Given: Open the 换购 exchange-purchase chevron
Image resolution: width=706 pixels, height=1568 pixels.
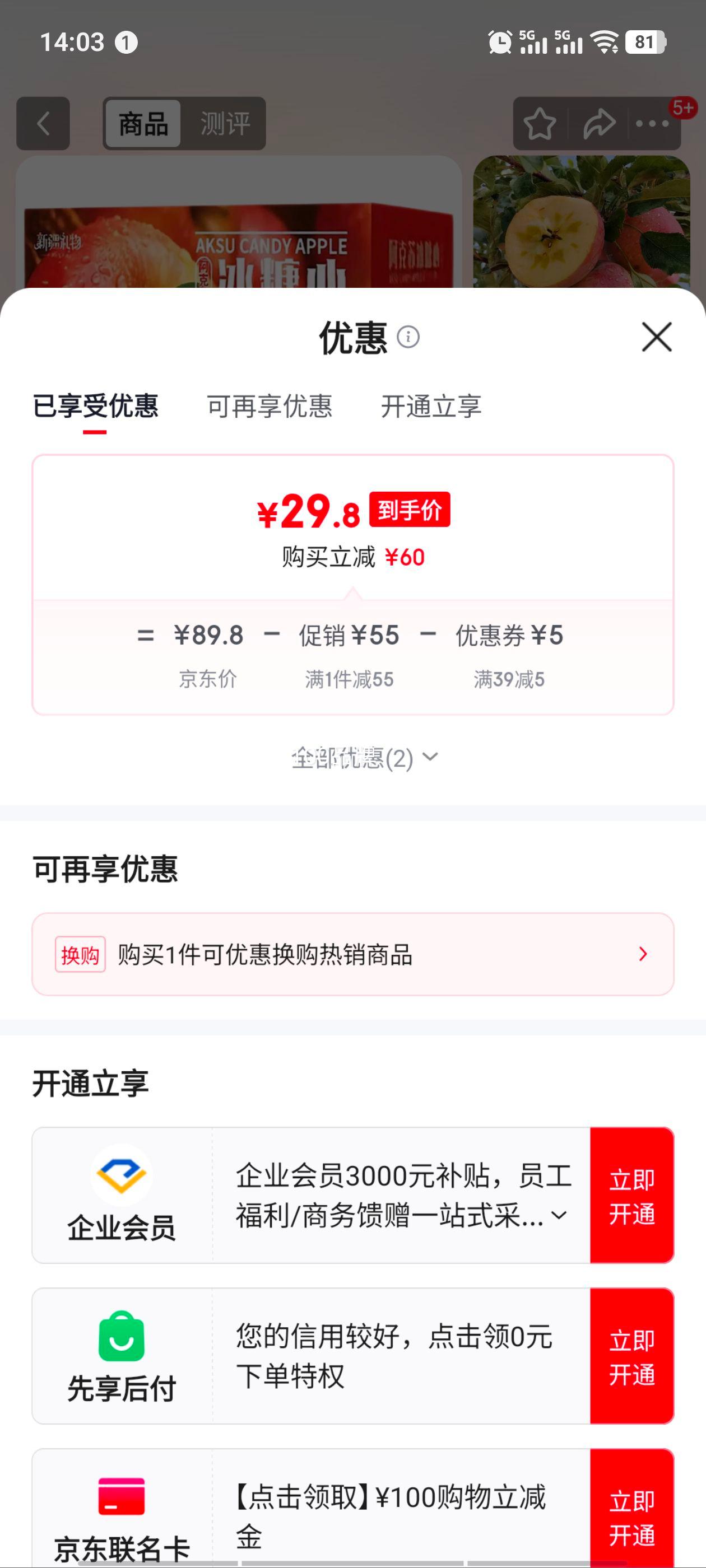Looking at the screenshot, I should 642,954.
